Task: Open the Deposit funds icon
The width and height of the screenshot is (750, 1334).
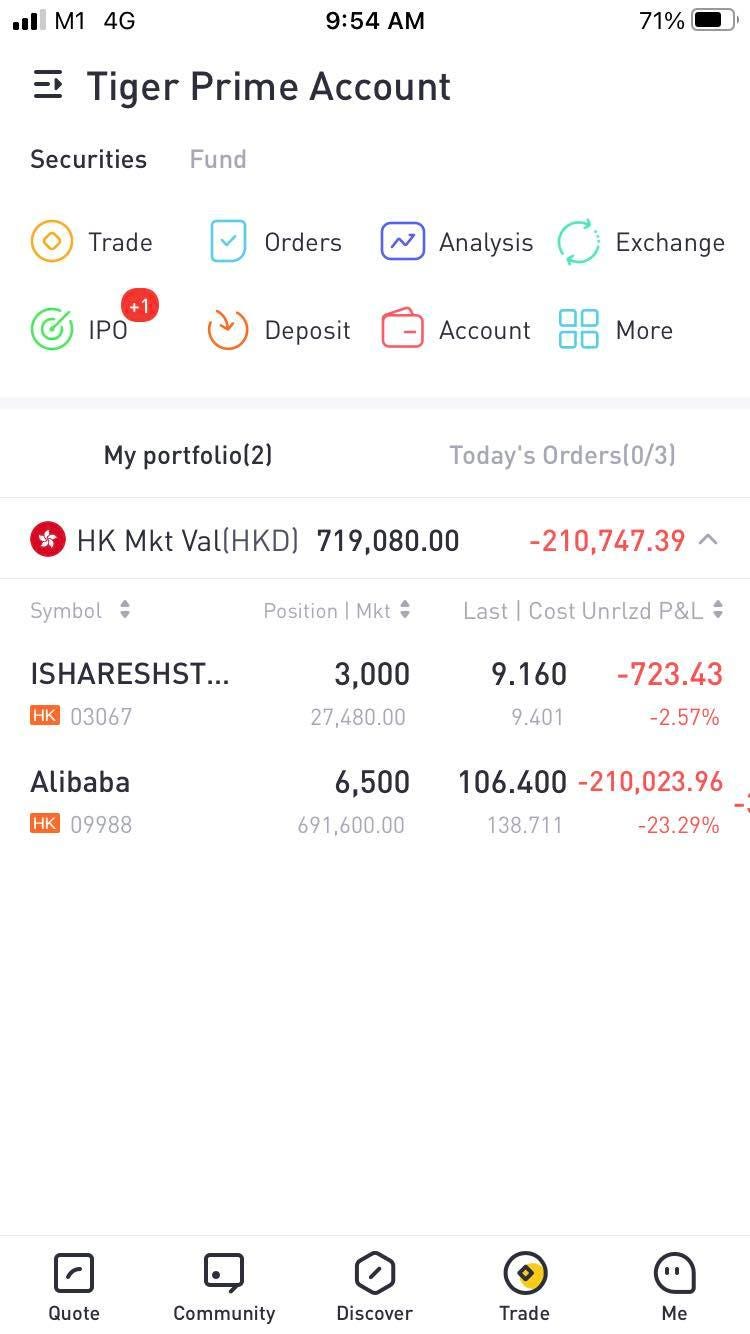Action: coord(227,329)
